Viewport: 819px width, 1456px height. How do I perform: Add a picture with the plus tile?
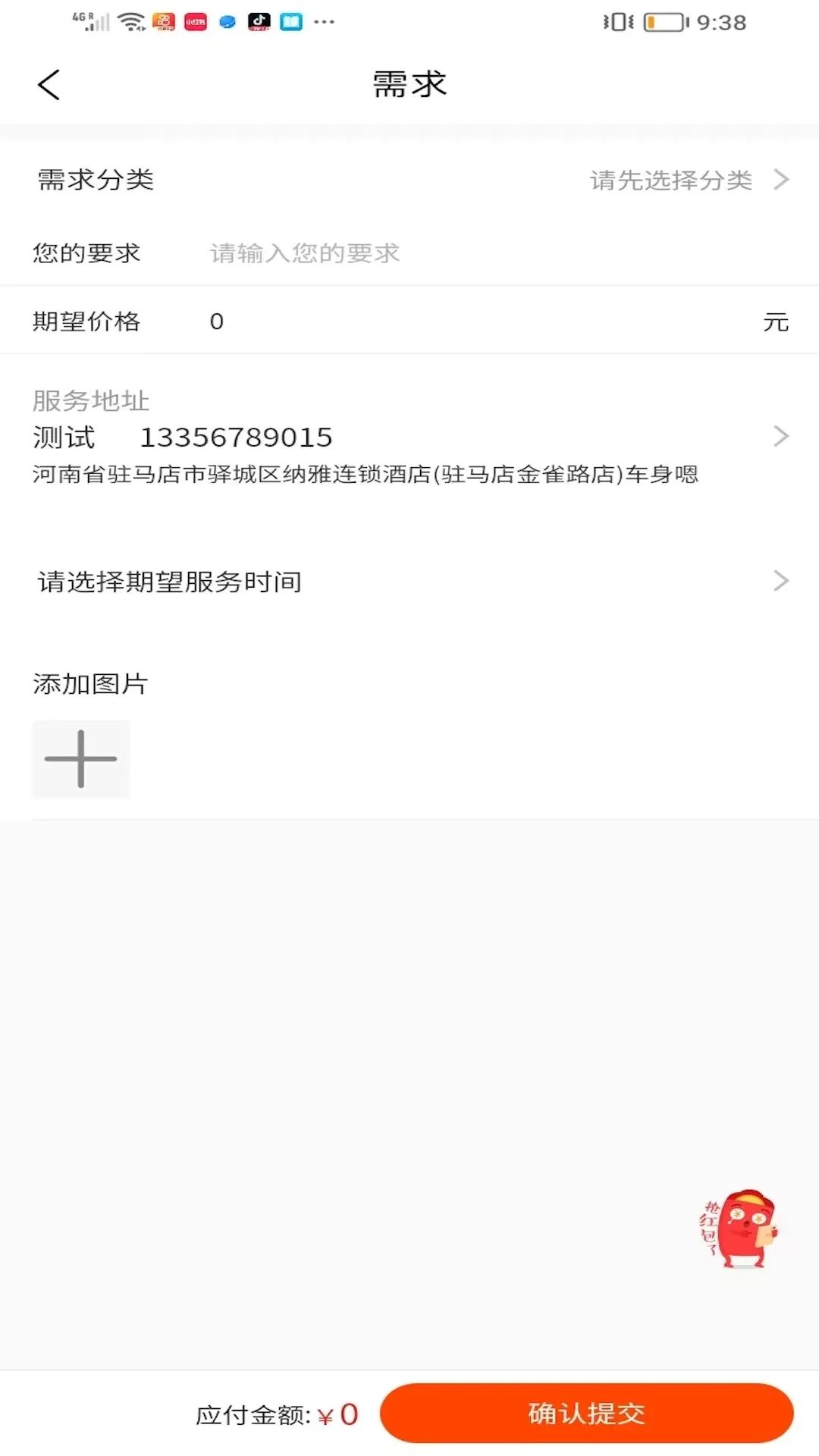81,758
